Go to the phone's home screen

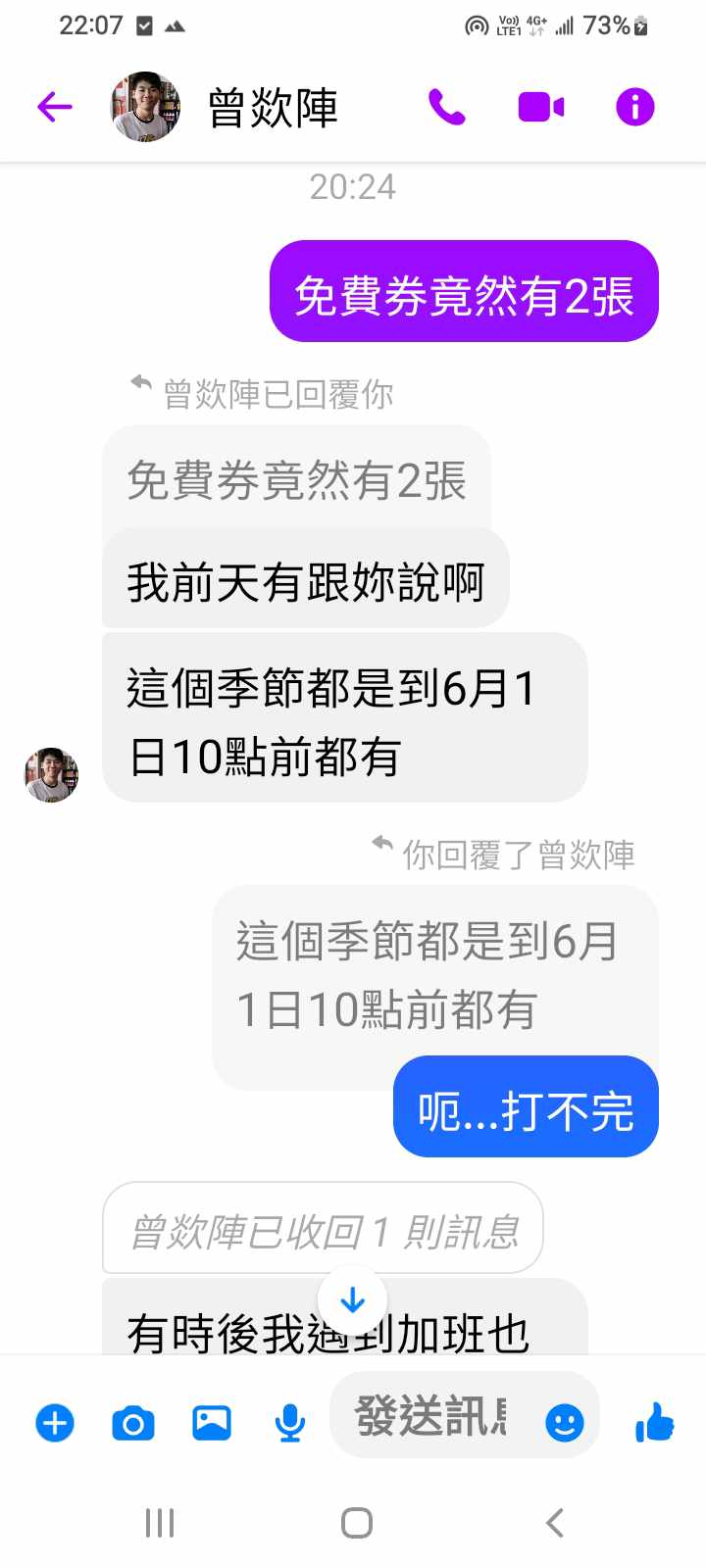pos(356,1522)
